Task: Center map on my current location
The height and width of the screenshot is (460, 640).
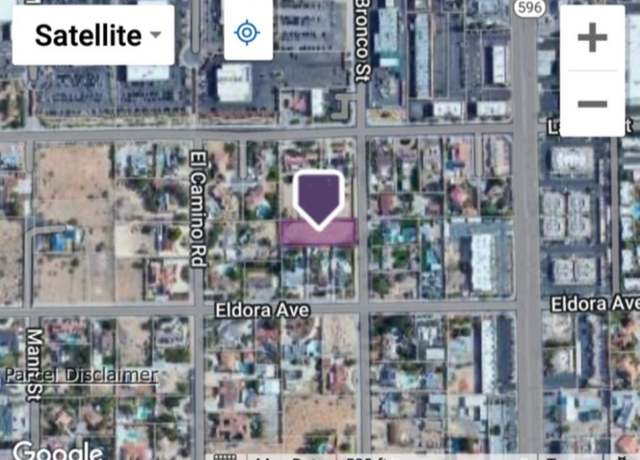Action: (247, 33)
